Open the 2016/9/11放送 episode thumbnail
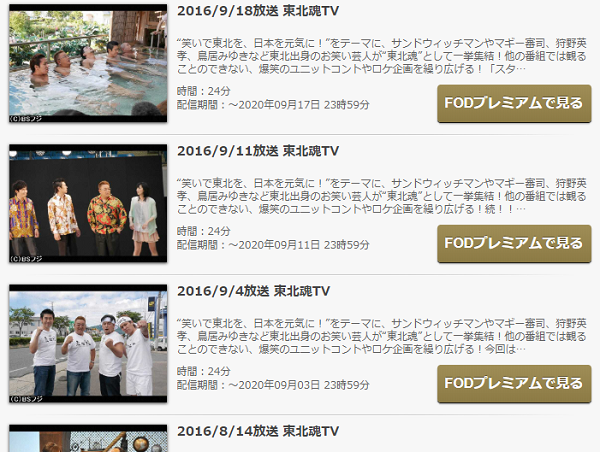Screen dimensions: 600x452 88,203
